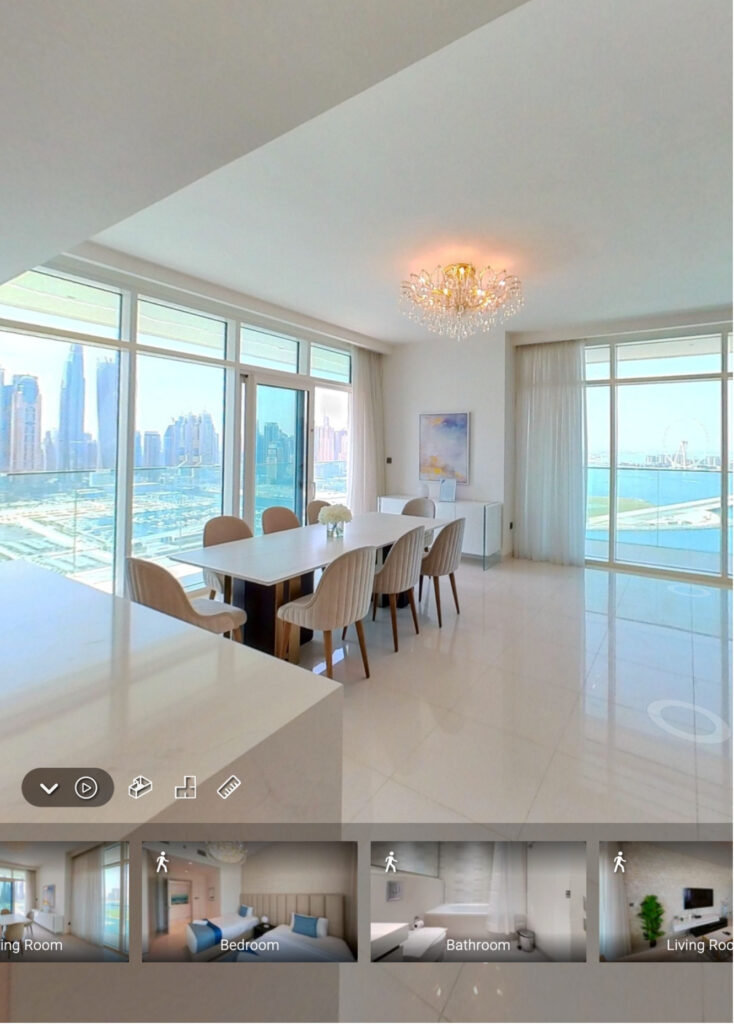Jump to the Bedroom highlight
The width and height of the screenshot is (734, 1024).
point(249,901)
